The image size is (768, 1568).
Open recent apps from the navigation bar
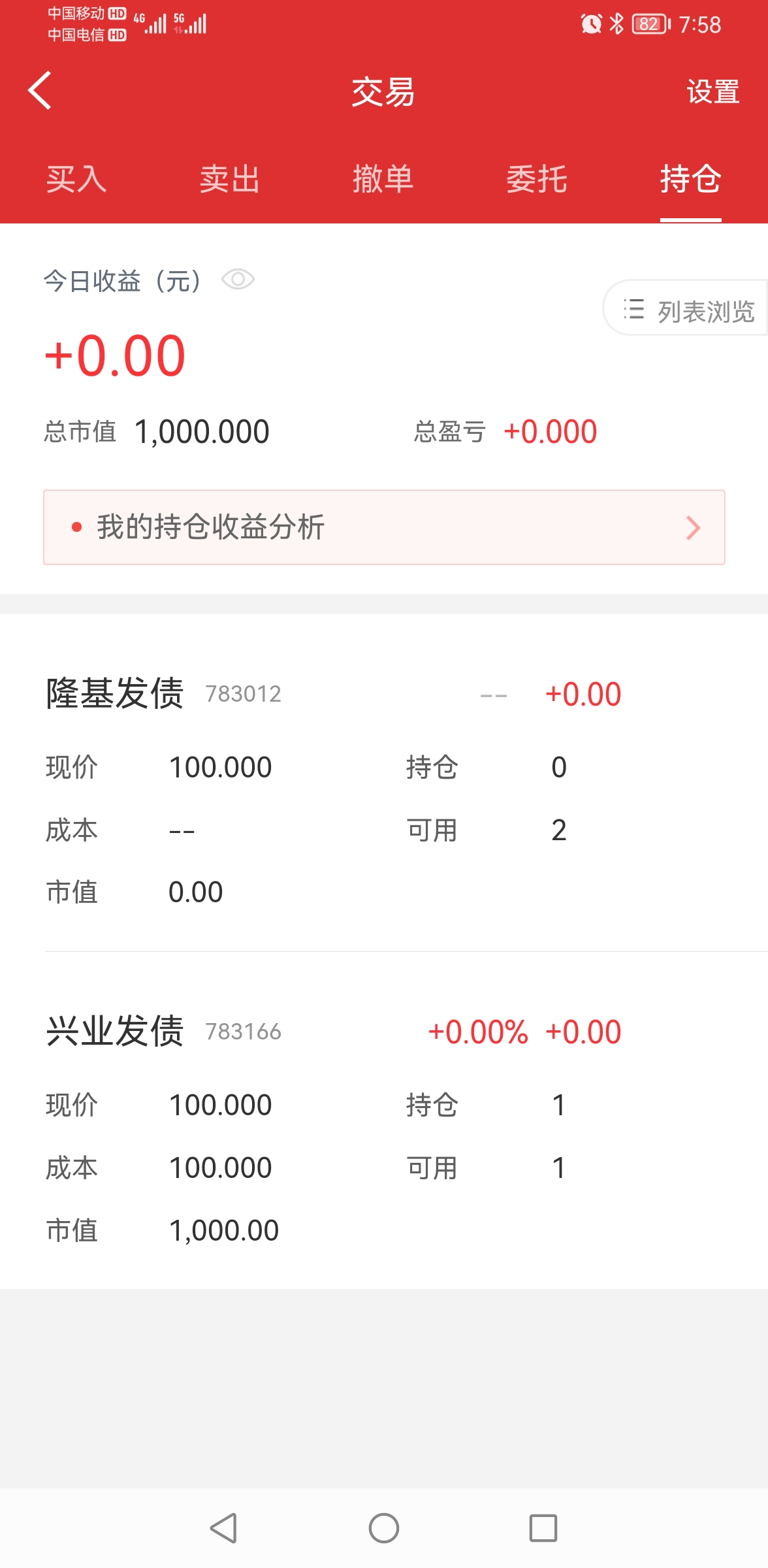point(543,1528)
